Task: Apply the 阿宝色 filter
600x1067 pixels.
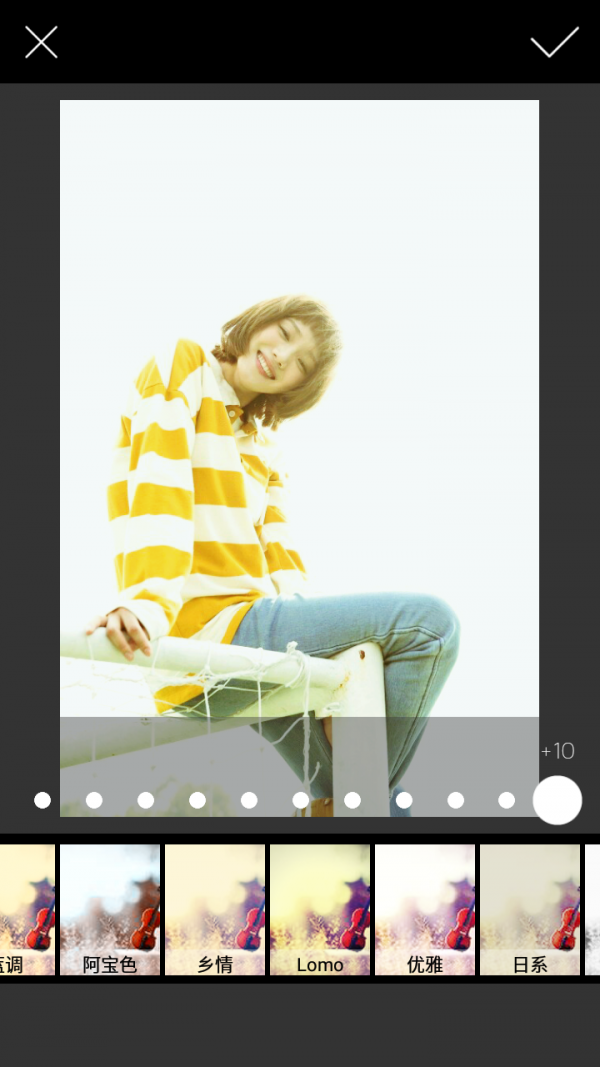Action: click(110, 909)
